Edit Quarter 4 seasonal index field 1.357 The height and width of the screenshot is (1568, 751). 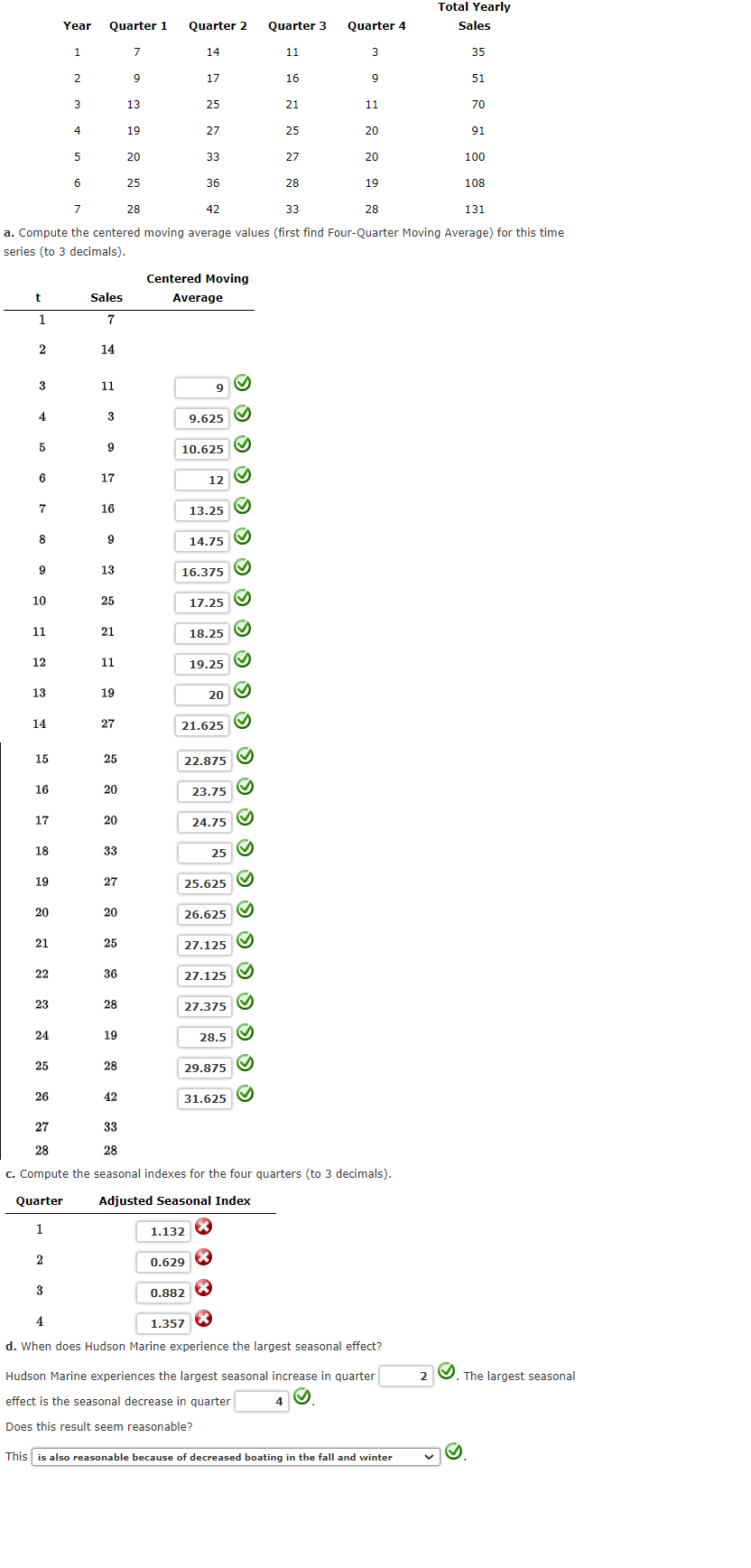coord(162,1324)
